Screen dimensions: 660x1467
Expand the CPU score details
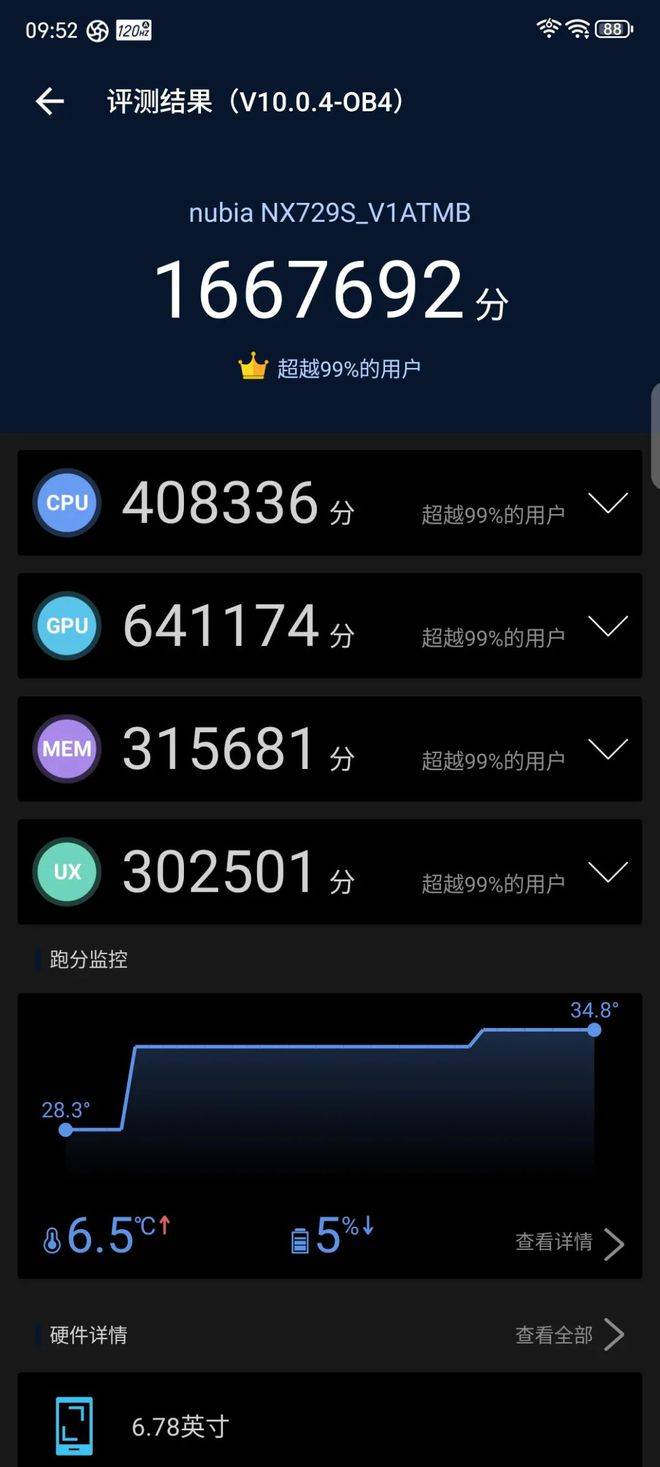click(608, 503)
